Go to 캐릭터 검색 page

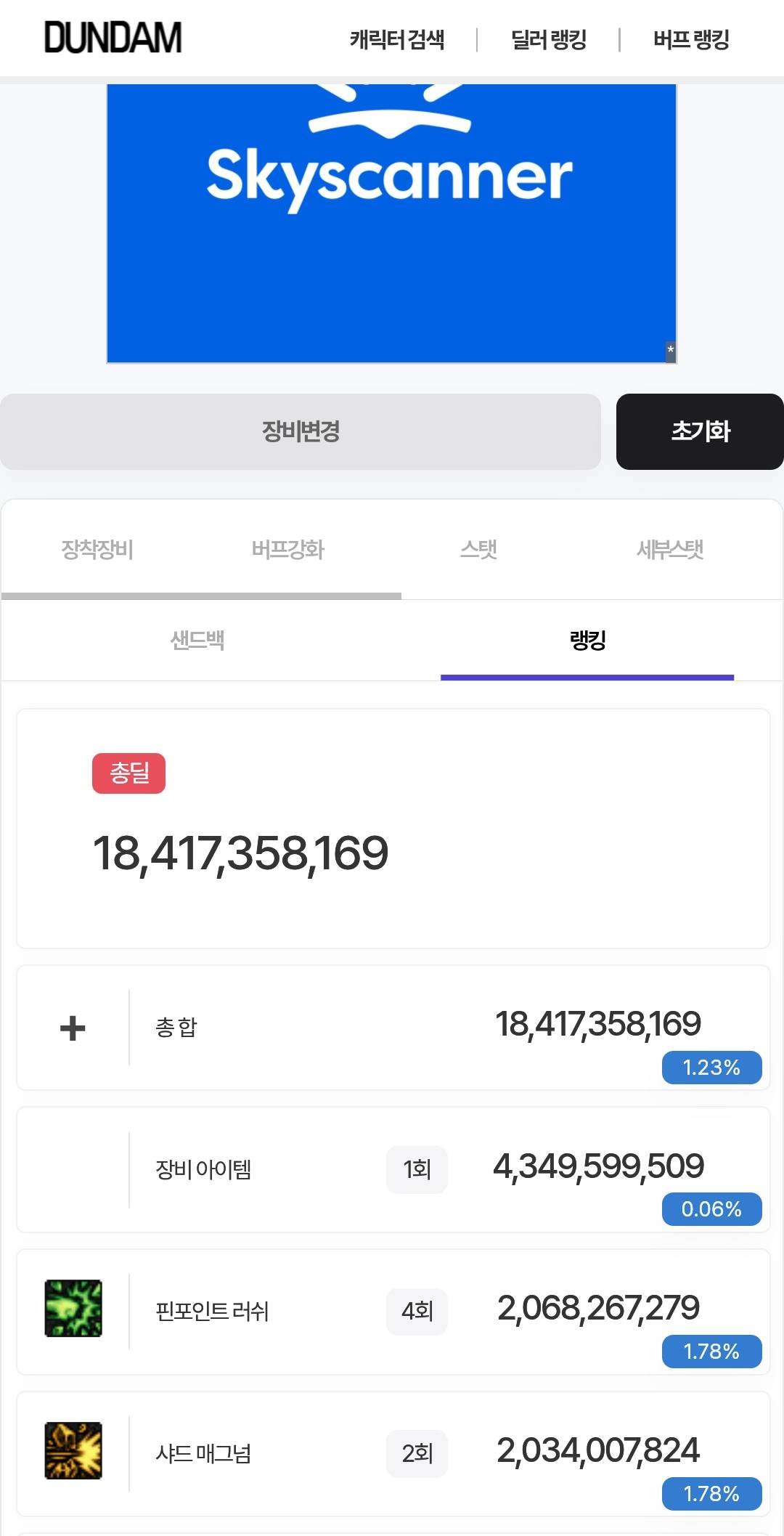click(x=397, y=39)
